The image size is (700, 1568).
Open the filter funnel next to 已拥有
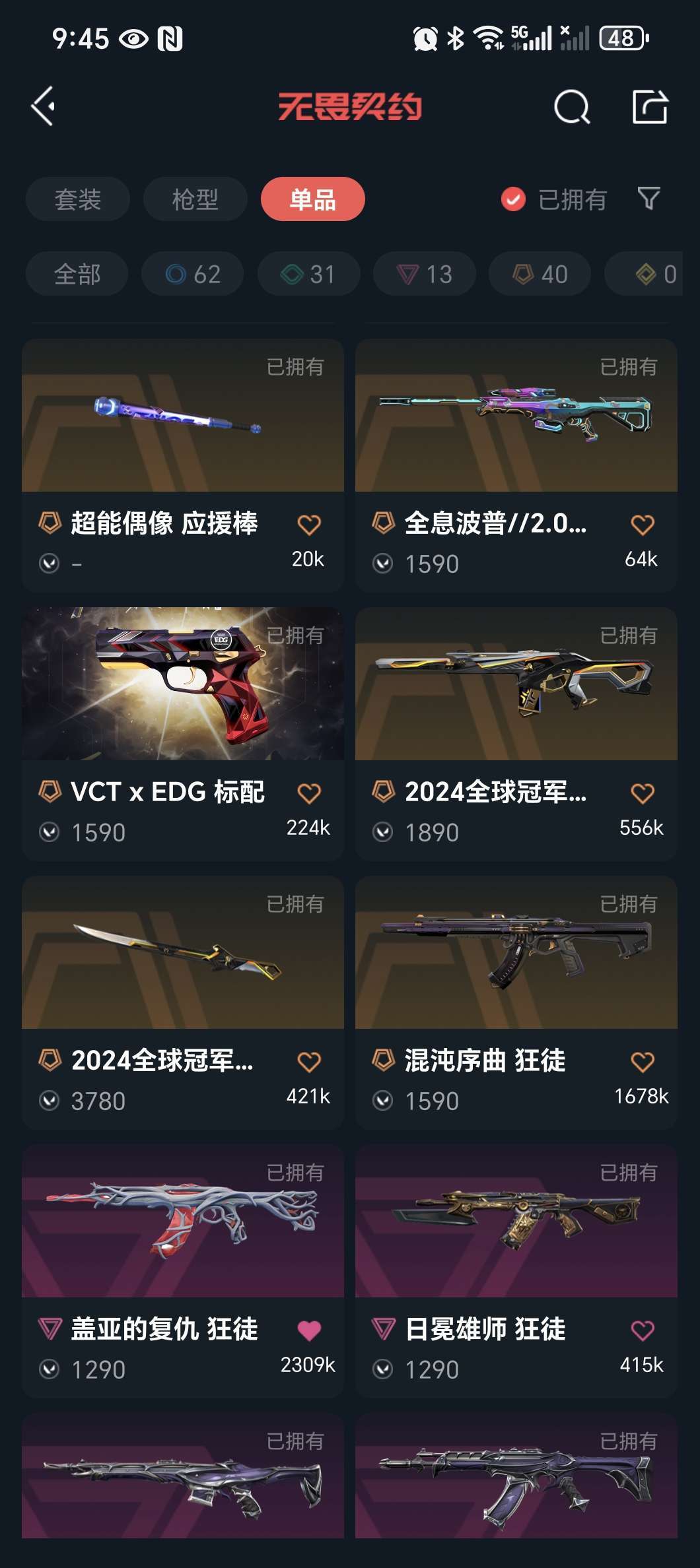coord(650,199)
